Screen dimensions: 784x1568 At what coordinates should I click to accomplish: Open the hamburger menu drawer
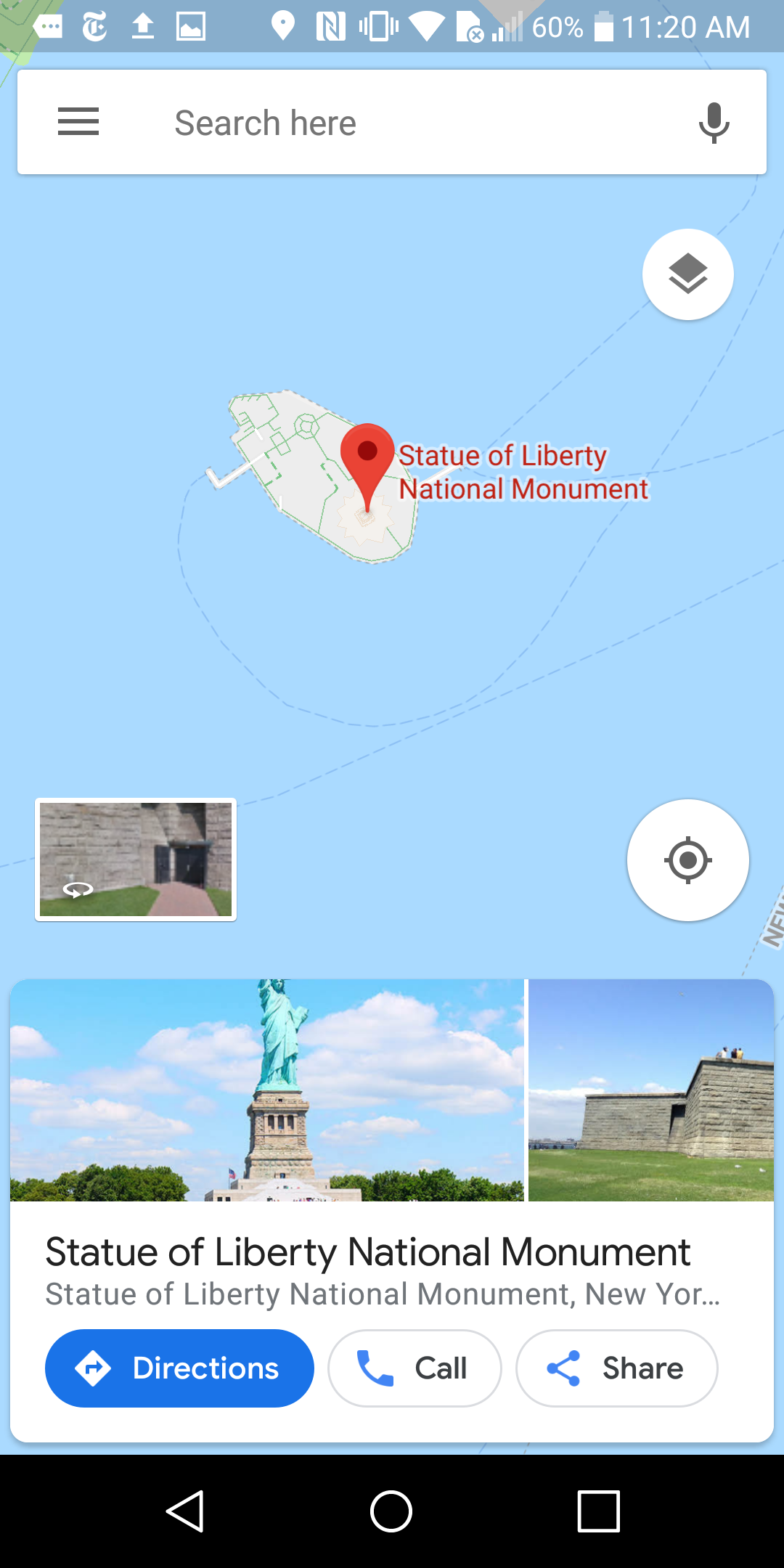[78, 122]
